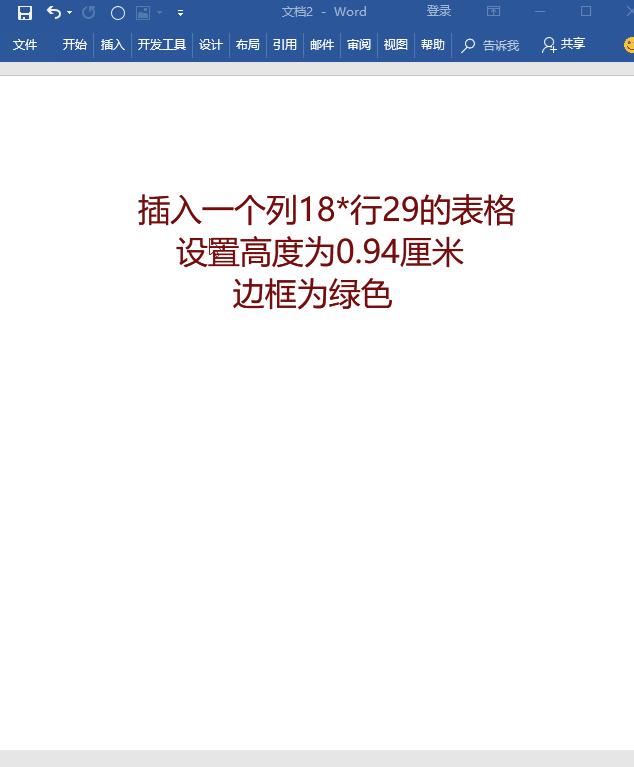Open the quick access toolbar customize dropdown

(x=180, y=13)
